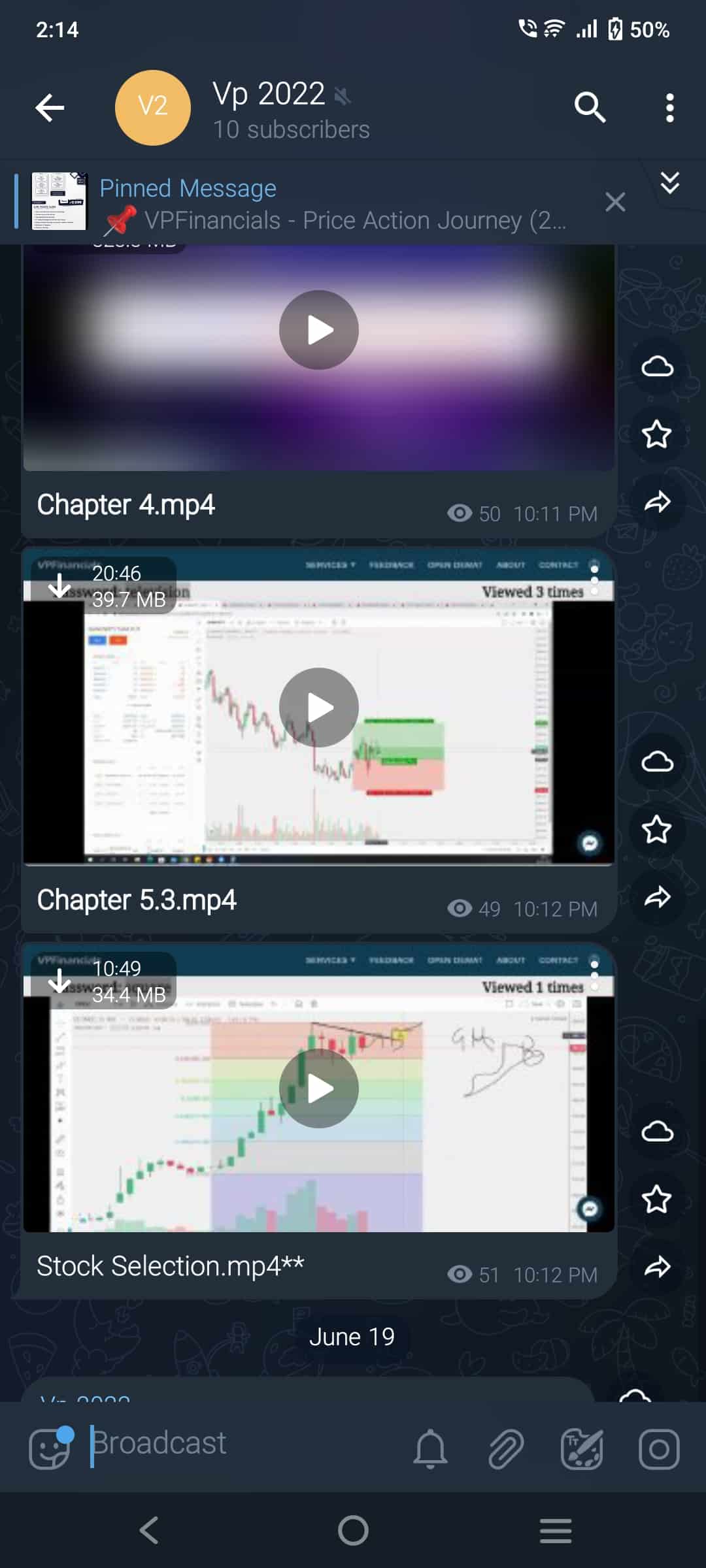Dismiss the pinned message bar
Viewport: 706px width, 1568px height.
pyautogui.click(x=615, y=203)
